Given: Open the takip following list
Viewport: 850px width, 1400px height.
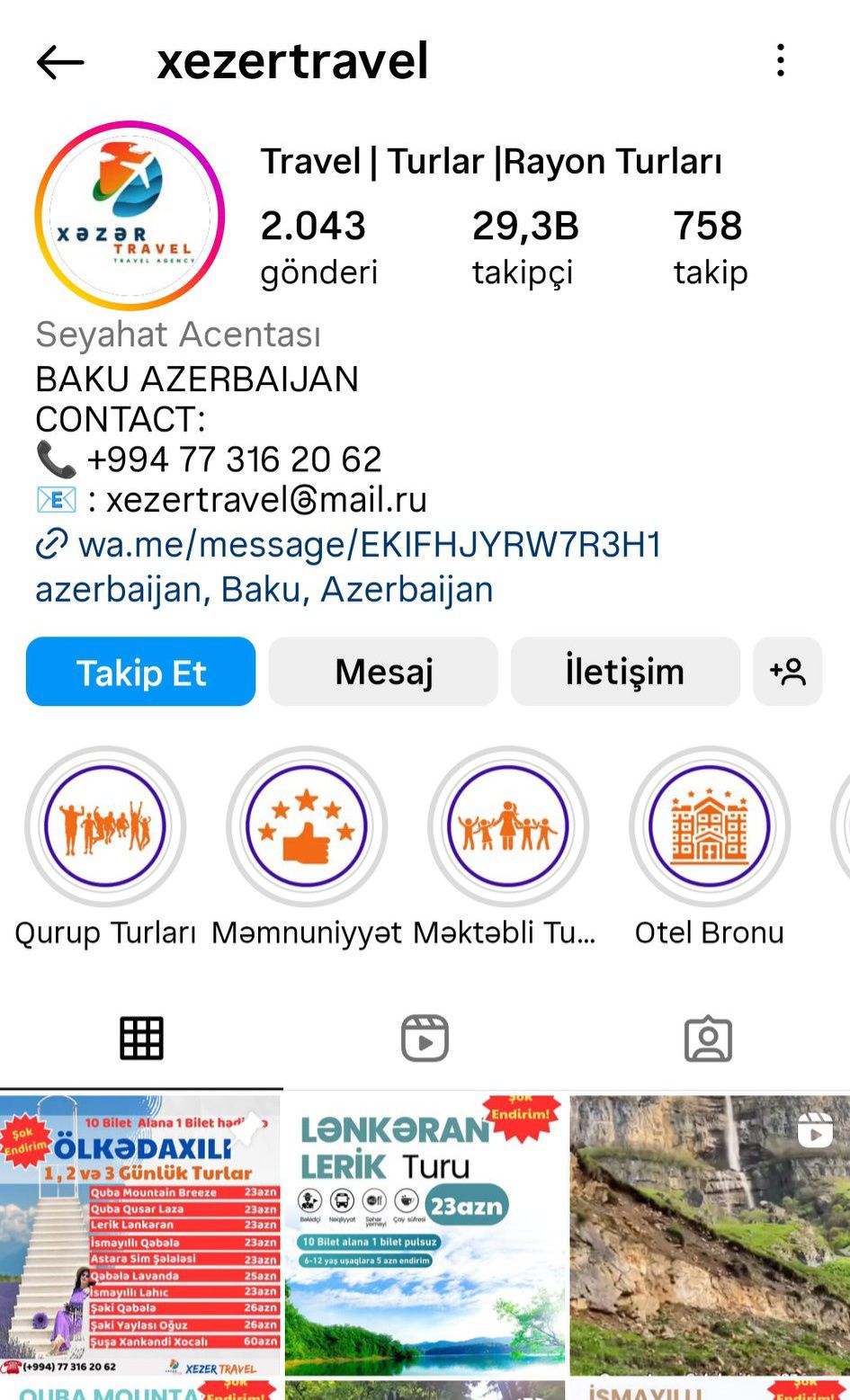Looking at the screenshot, I should [710, 248].
